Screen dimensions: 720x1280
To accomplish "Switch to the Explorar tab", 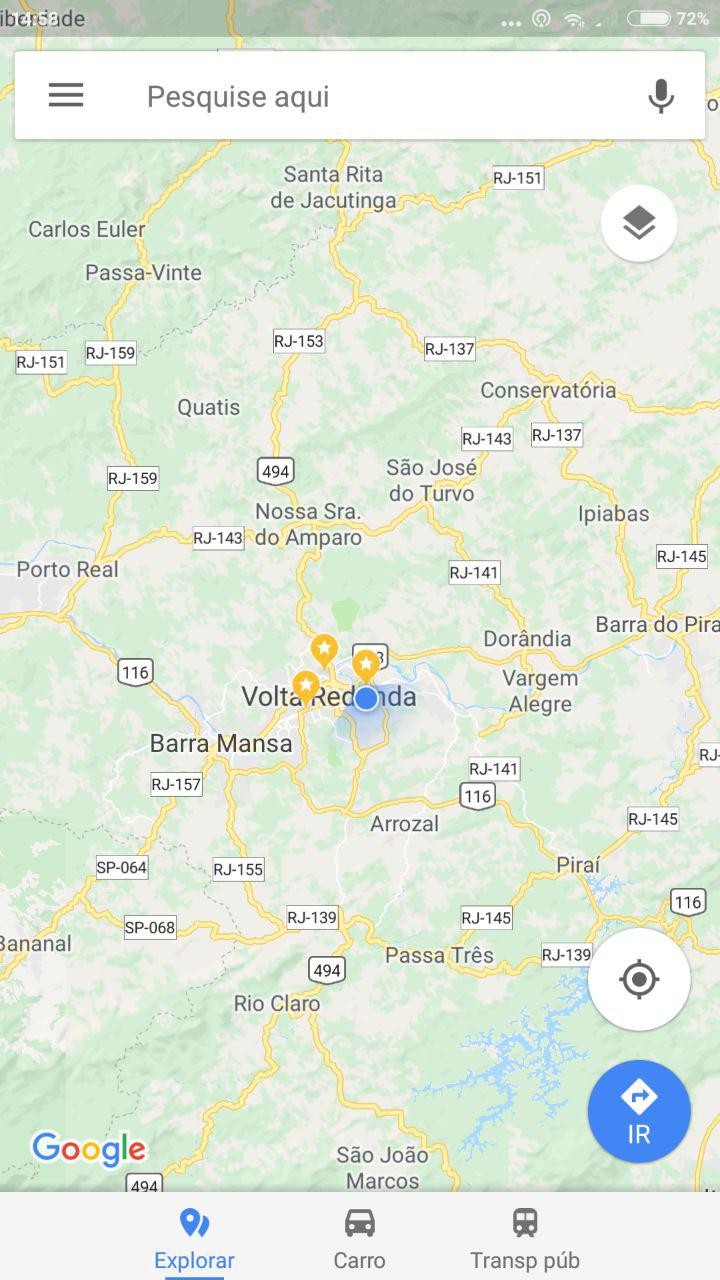I will 194,1237.
